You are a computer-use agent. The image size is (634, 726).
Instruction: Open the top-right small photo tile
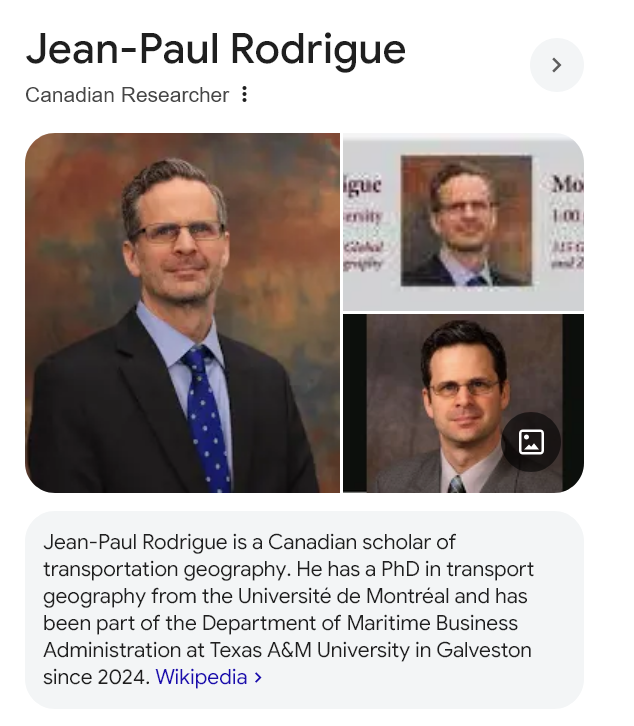pos(463,222)
